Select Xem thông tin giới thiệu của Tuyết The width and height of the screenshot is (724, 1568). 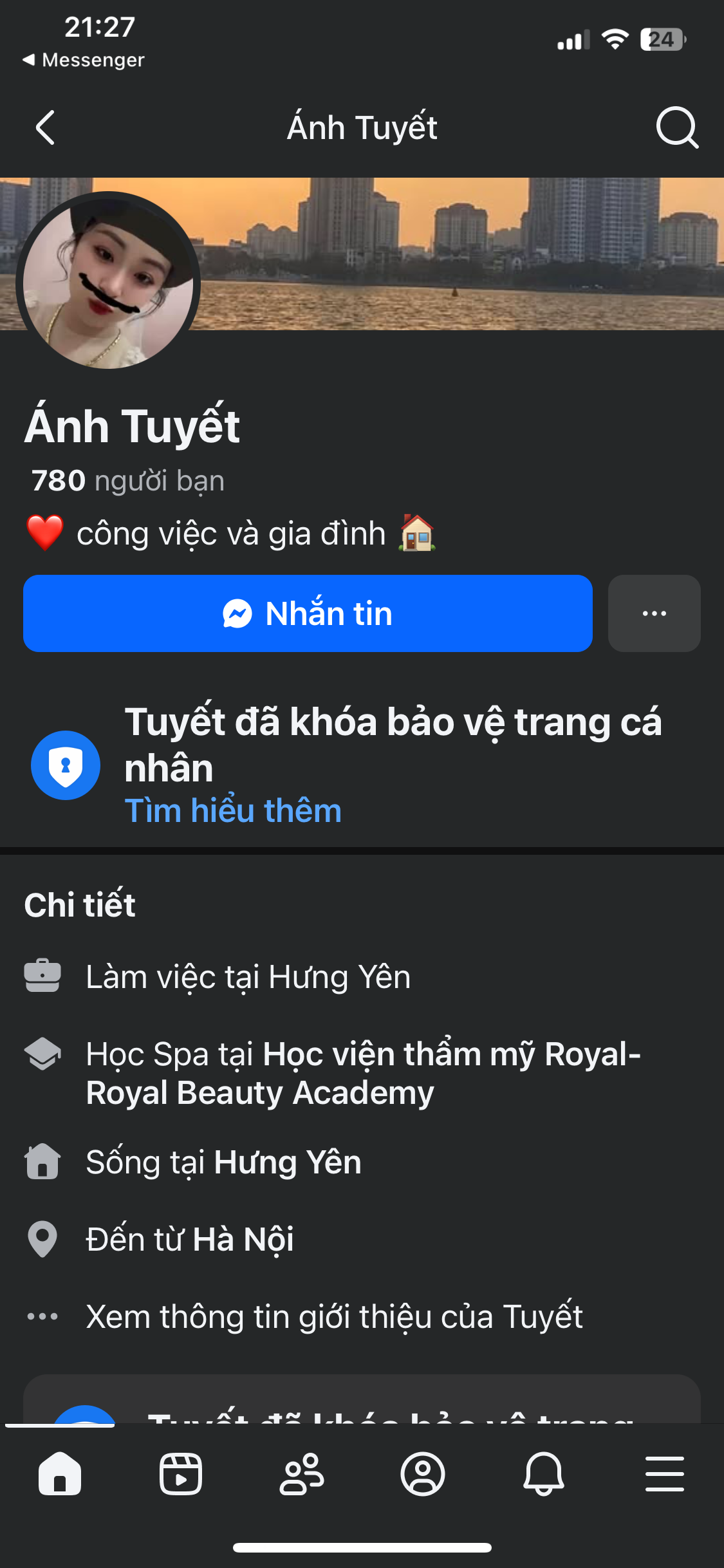point(334,1316)
